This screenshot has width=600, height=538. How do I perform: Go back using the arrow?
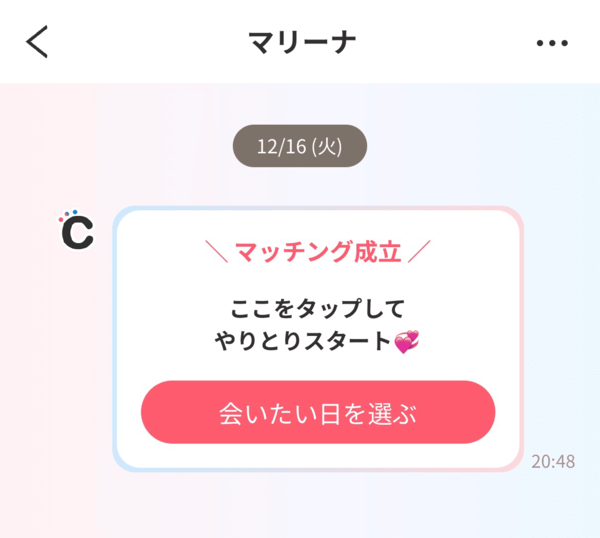click(37, 42)
